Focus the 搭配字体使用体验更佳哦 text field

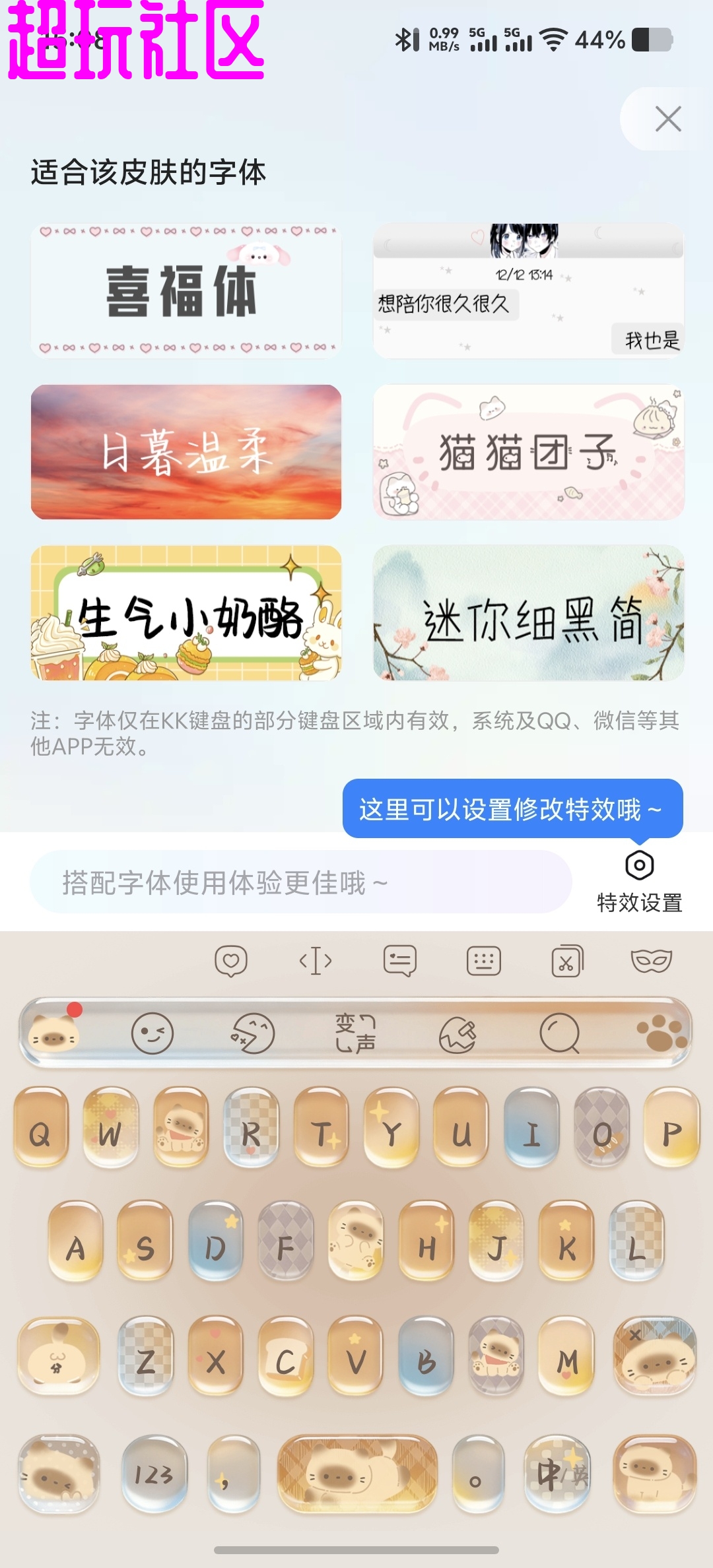coord(300,882)
